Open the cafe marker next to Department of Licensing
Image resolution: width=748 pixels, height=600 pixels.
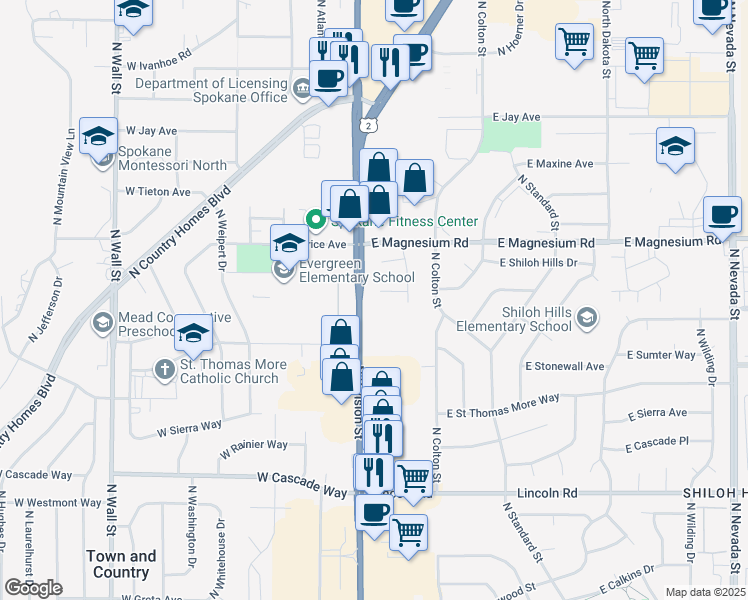pos(328,79)
